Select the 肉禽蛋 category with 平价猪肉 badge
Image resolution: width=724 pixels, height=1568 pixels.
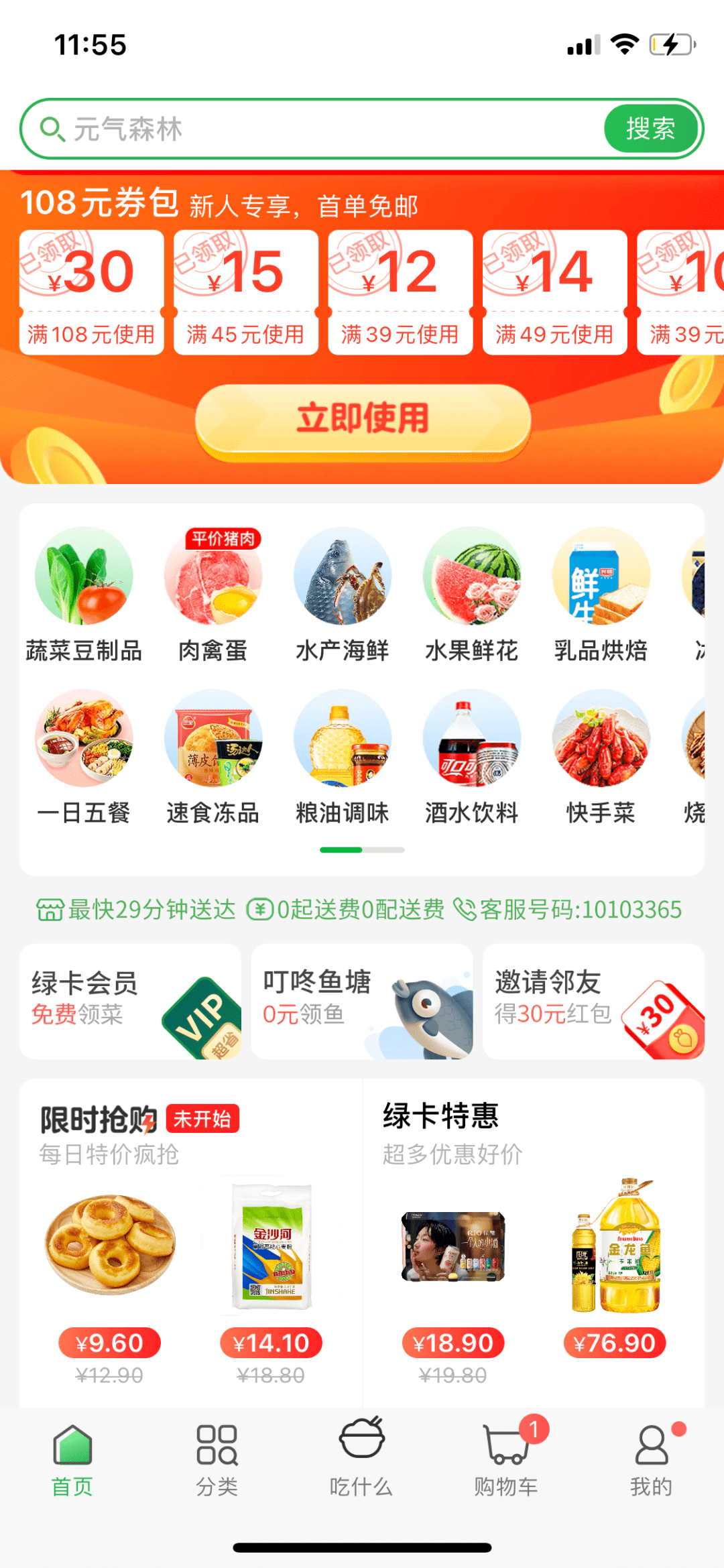[x=212, y=581]
